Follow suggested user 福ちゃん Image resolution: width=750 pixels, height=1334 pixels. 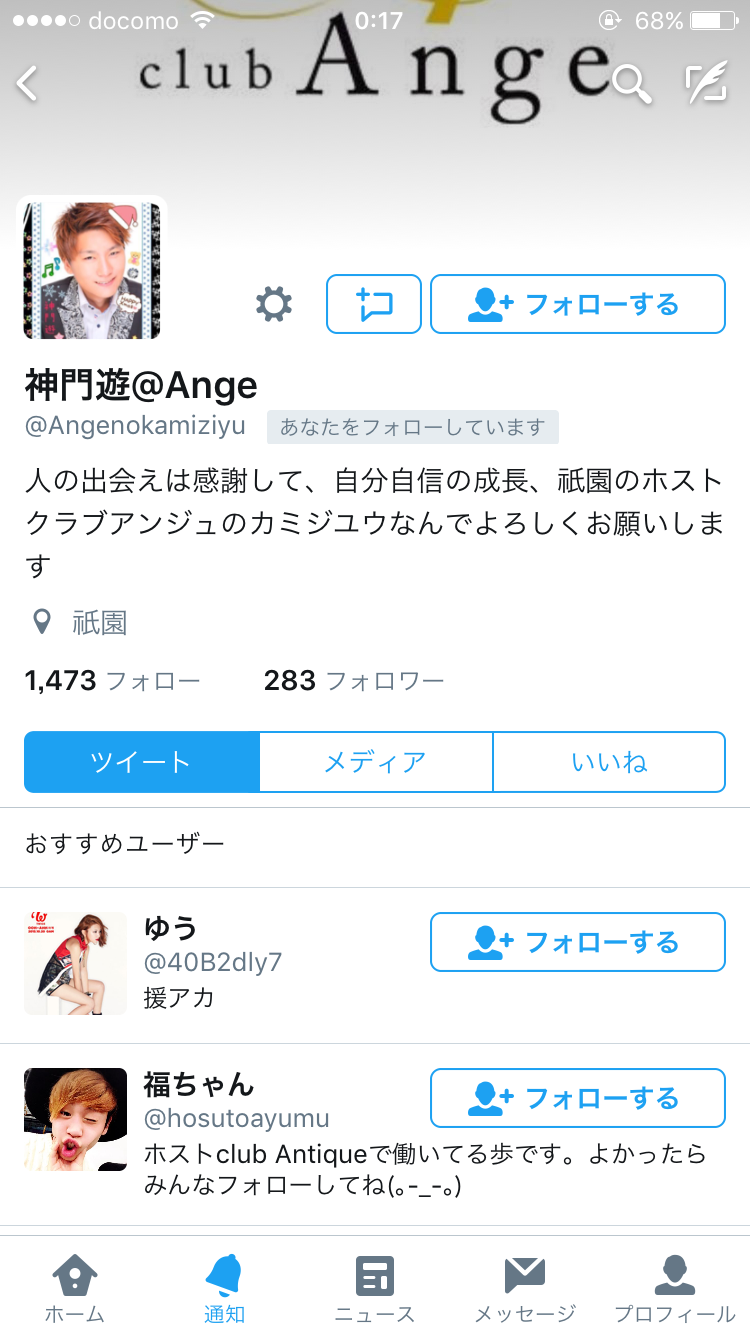click(577, 1098)
